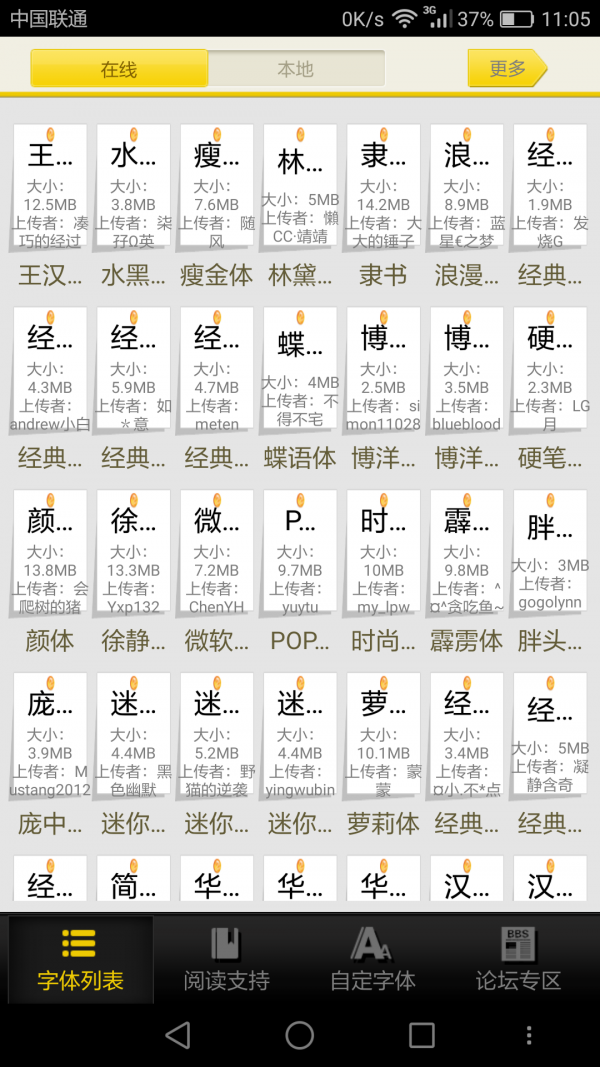Viewport: 600px width, 1067px height.
Task: Open the 更多 button
Action: click(x=507, y=68)
